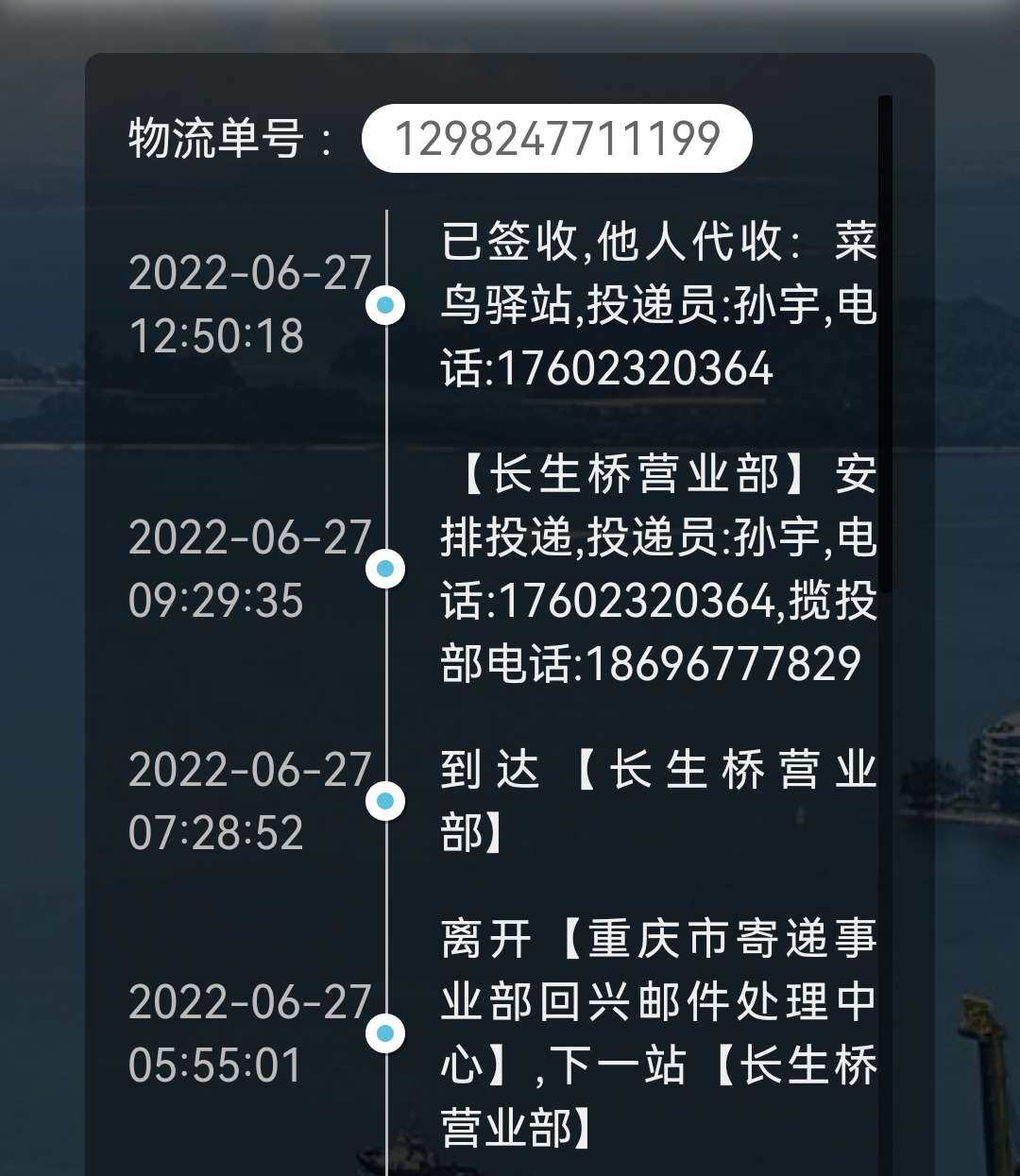The width and height of the screenshot is (1020, 1176).
Task: Call the pickup office number 18696777829
Action: [x=727, y=662]
